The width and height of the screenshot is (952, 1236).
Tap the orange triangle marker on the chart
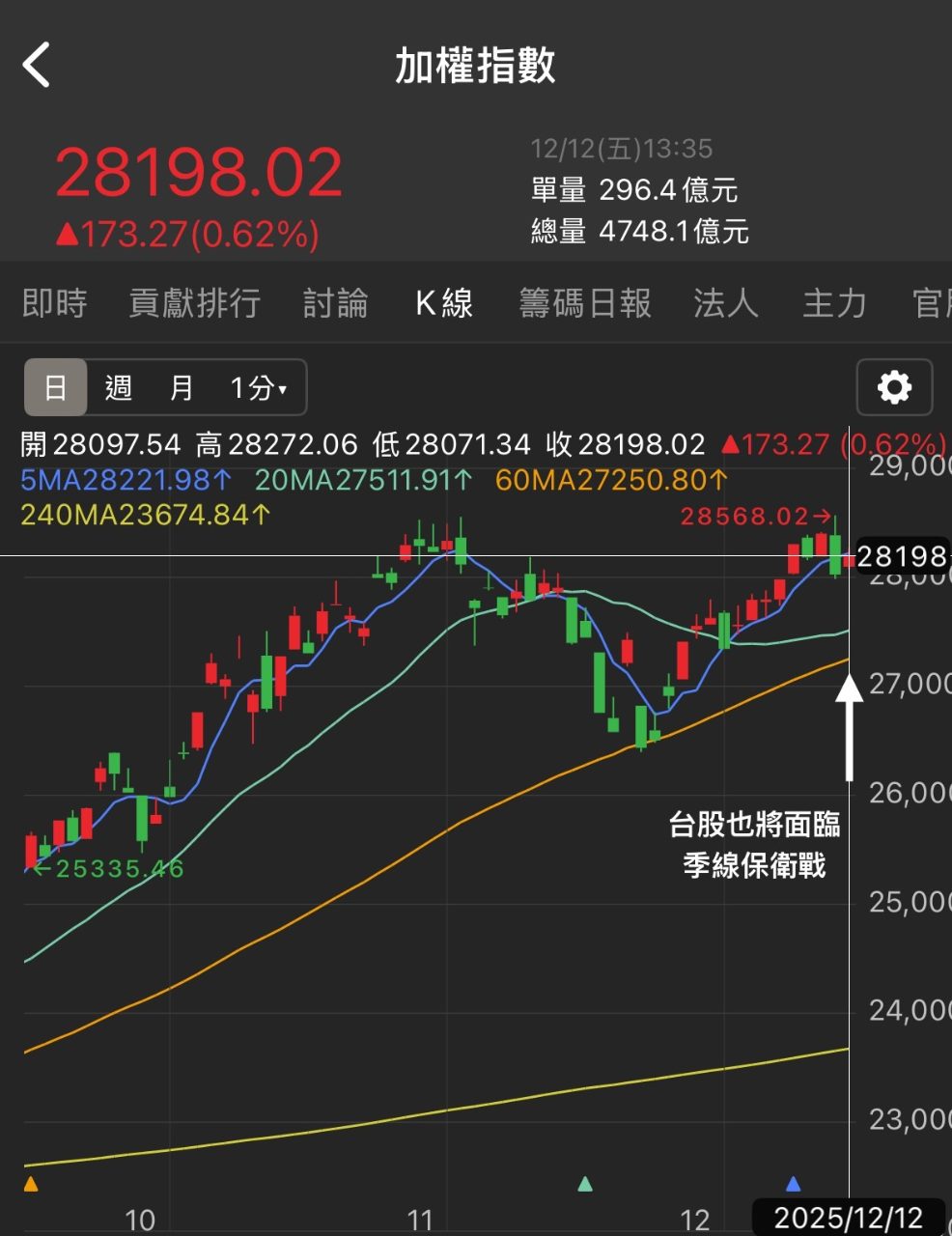pyautogui.click(x=31, y=1183)
